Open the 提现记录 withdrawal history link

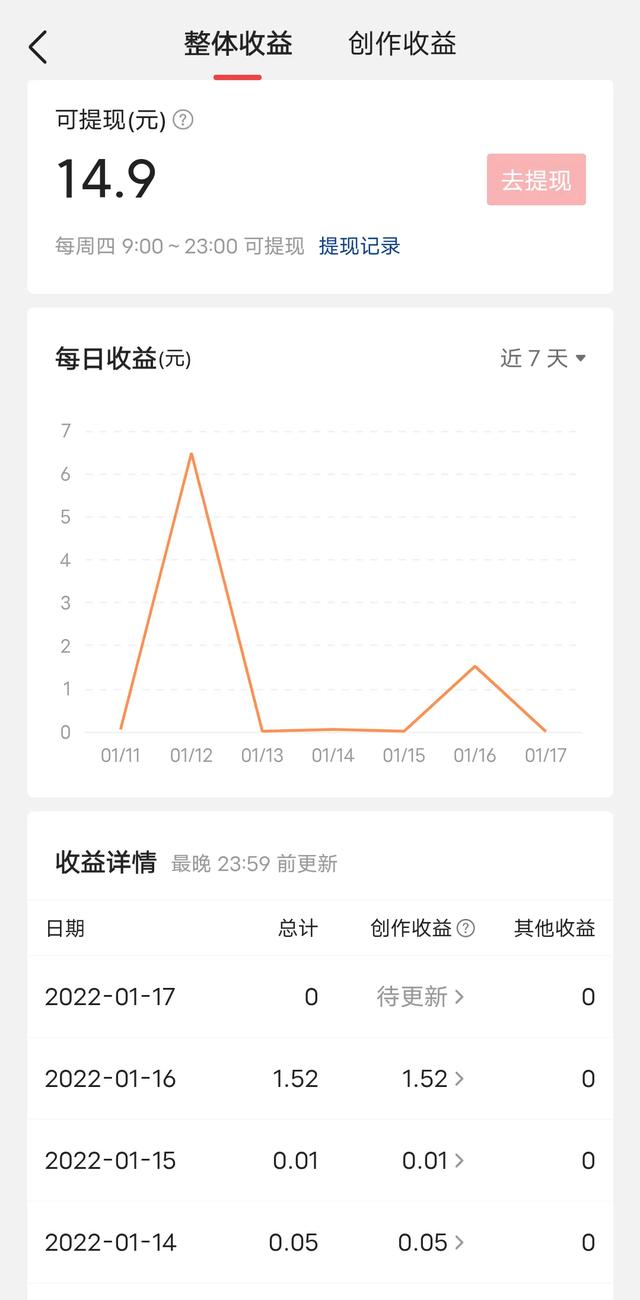pos(360,246)
